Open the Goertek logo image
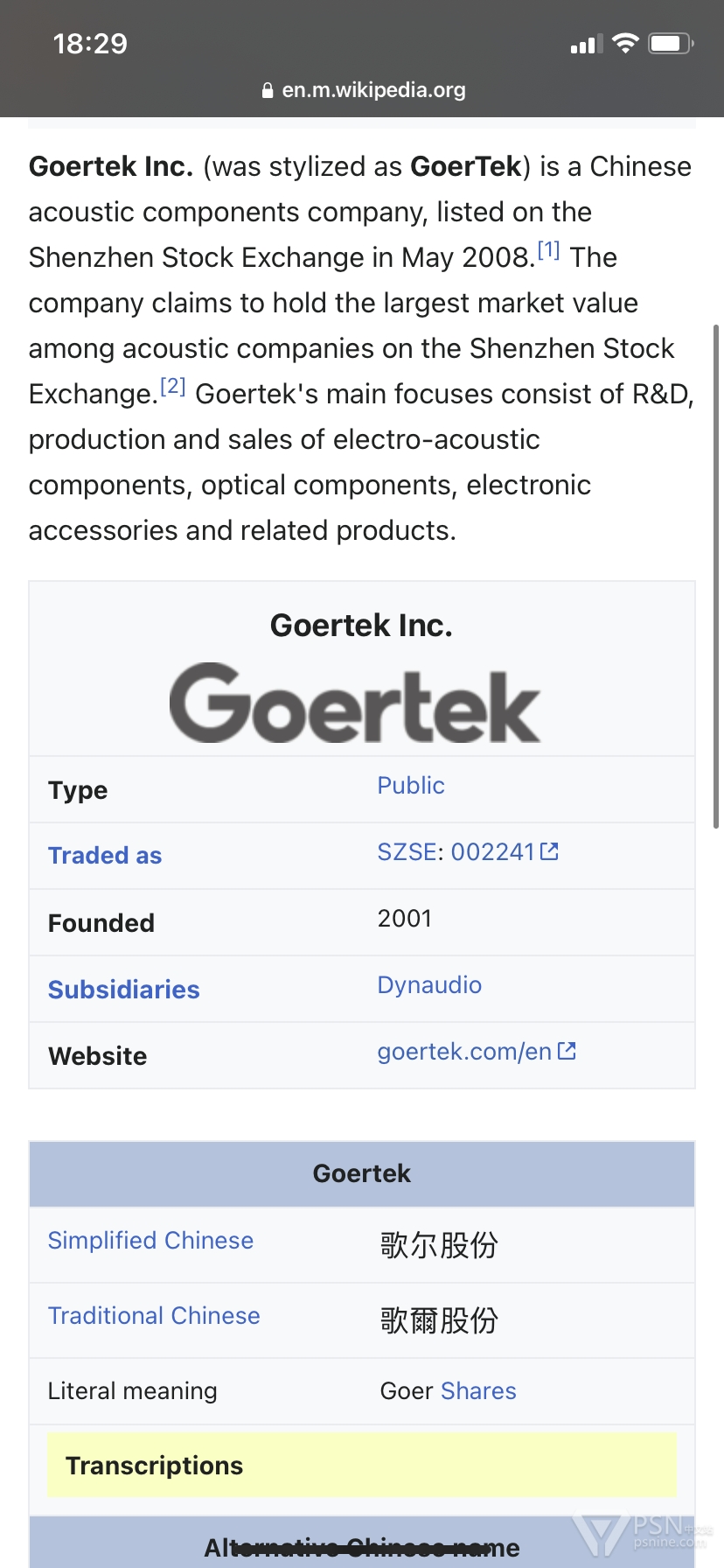The image size is (724, 1568). click(x=355, y=703)
